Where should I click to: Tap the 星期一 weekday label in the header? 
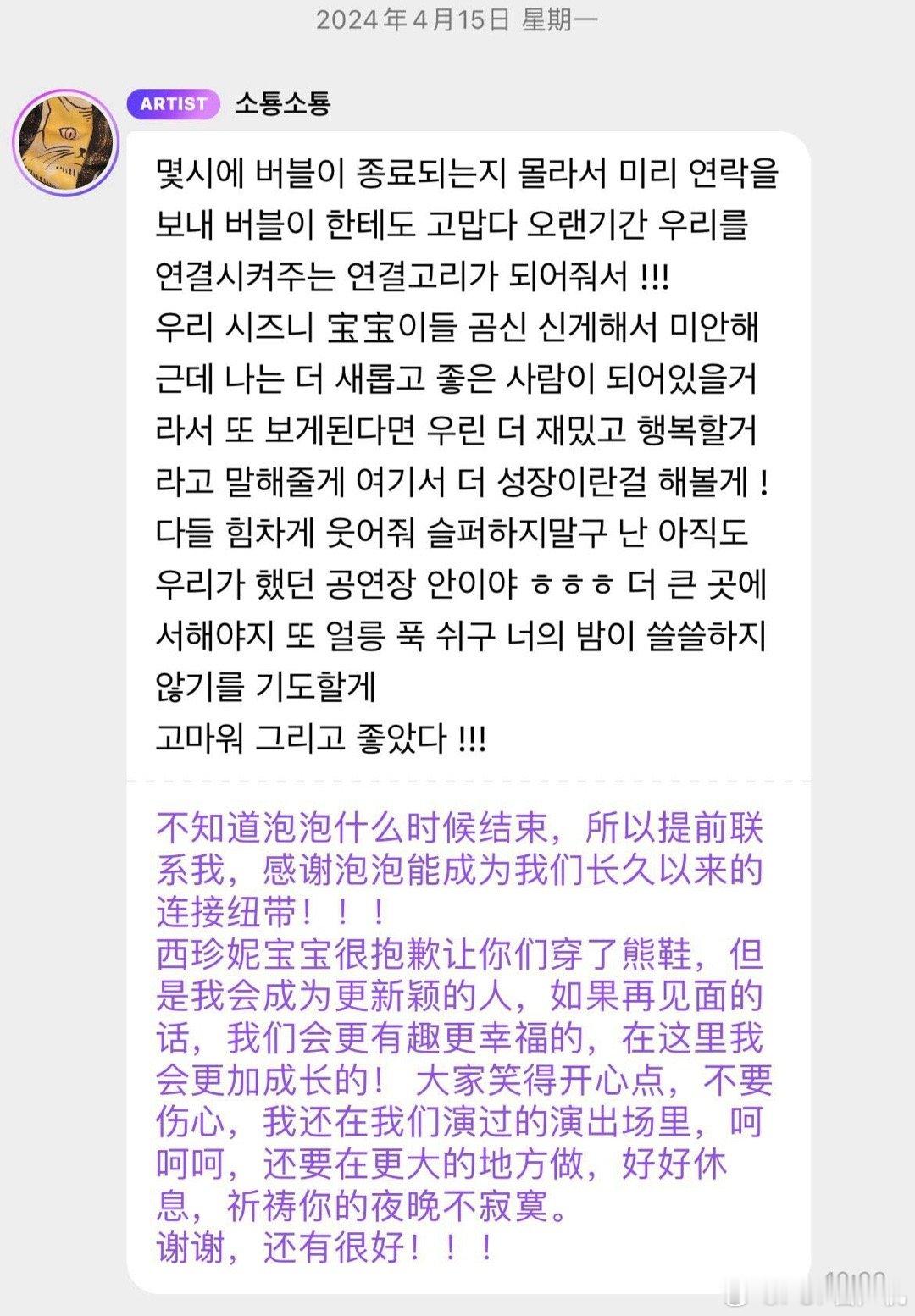click(562, 21)
